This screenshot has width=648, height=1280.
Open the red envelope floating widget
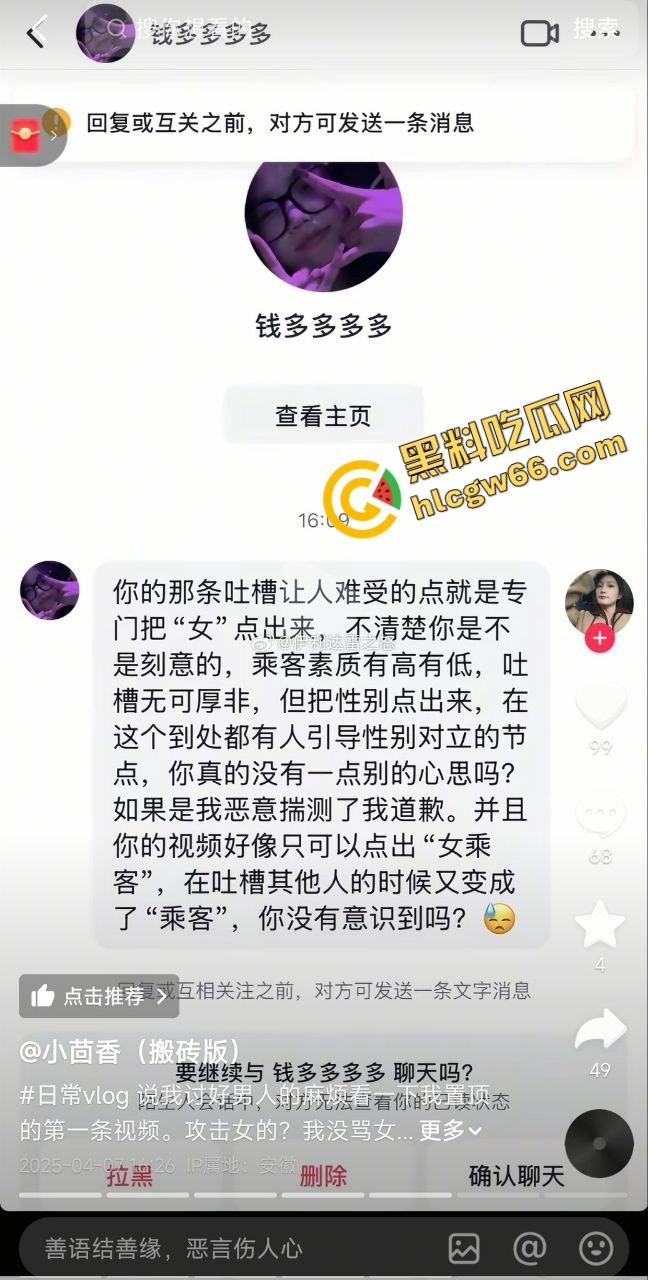click(x=25, y=135)
